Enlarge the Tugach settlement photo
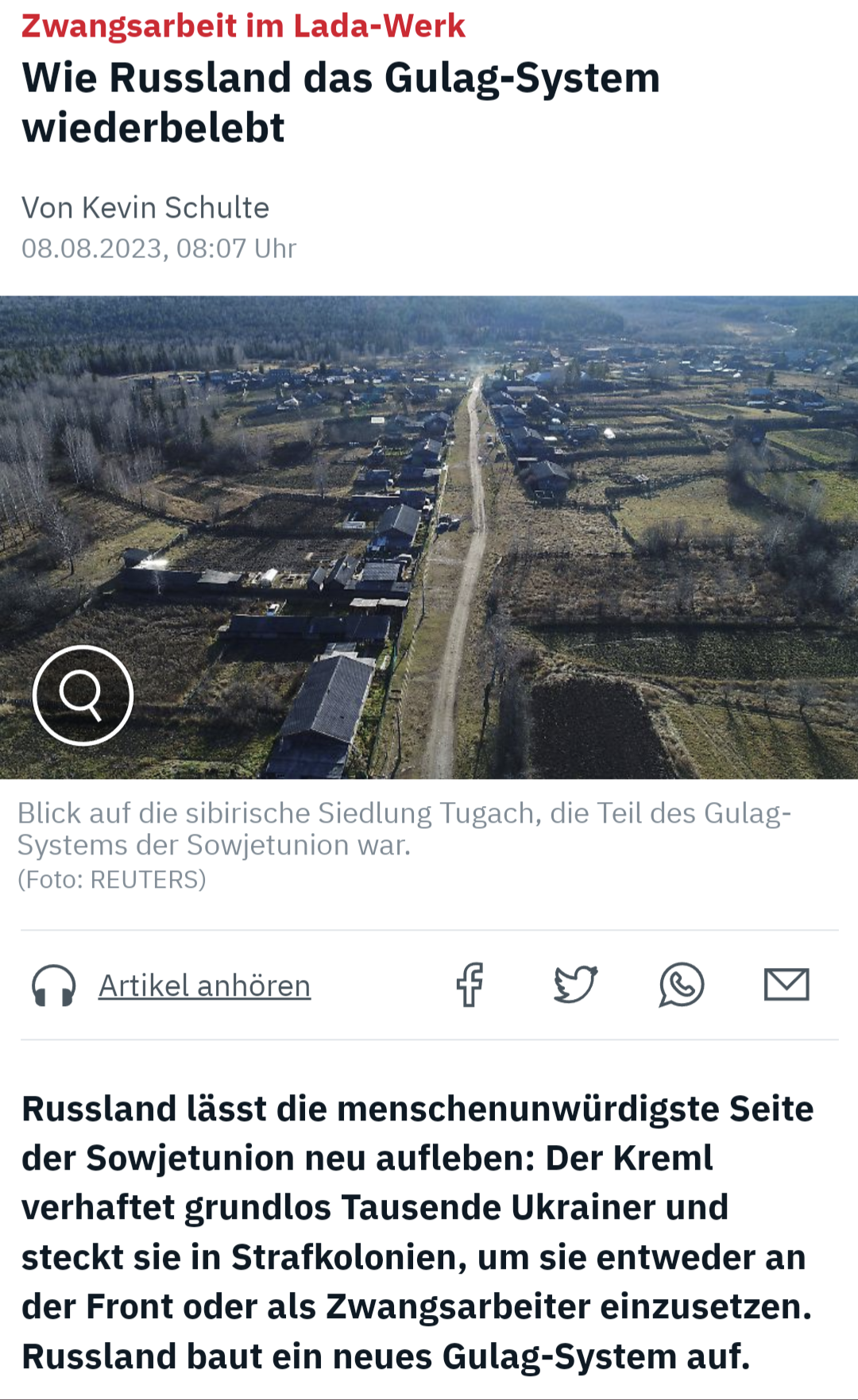The image size is (858, 1400). tap(83, 696)
